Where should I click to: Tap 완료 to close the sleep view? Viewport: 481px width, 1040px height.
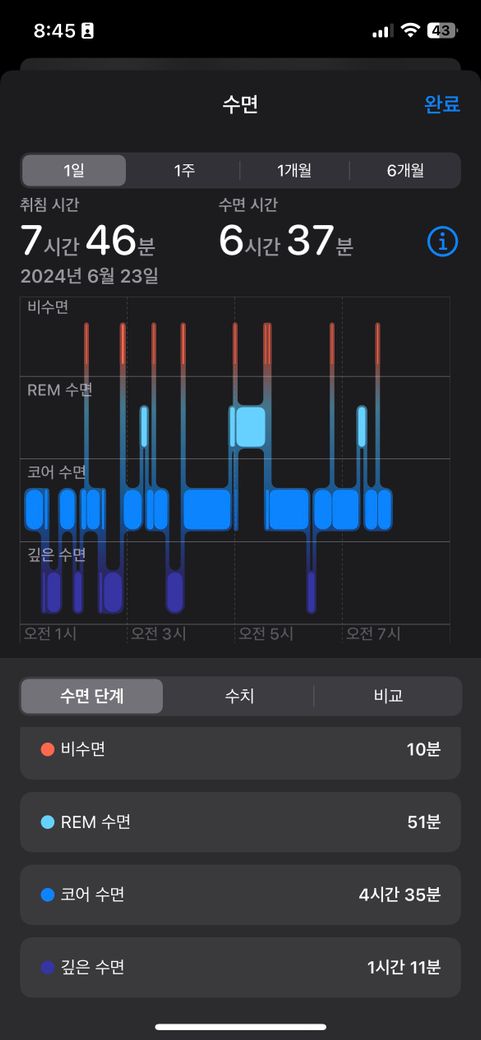[x=442, y=105]
